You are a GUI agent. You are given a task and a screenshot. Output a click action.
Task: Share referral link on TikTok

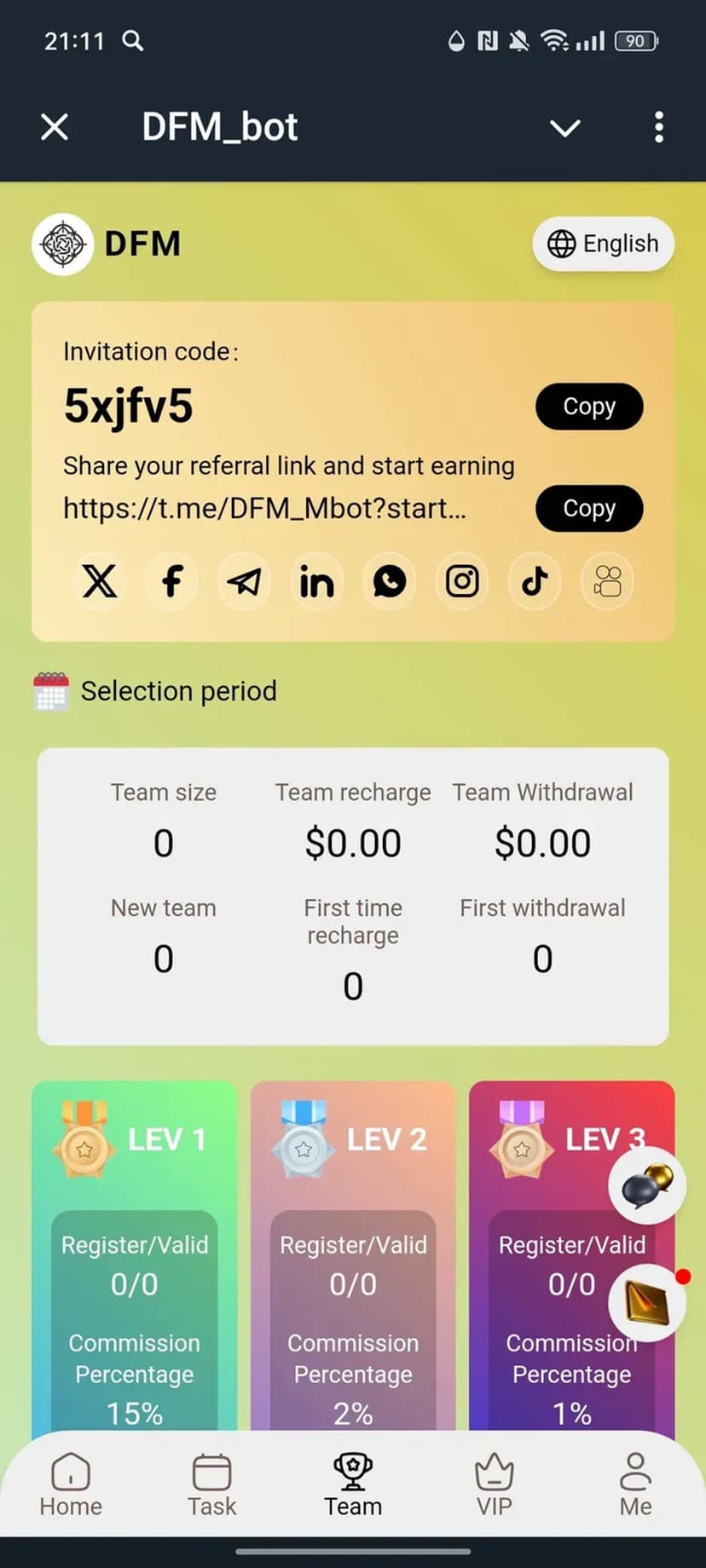click(535, 582)
